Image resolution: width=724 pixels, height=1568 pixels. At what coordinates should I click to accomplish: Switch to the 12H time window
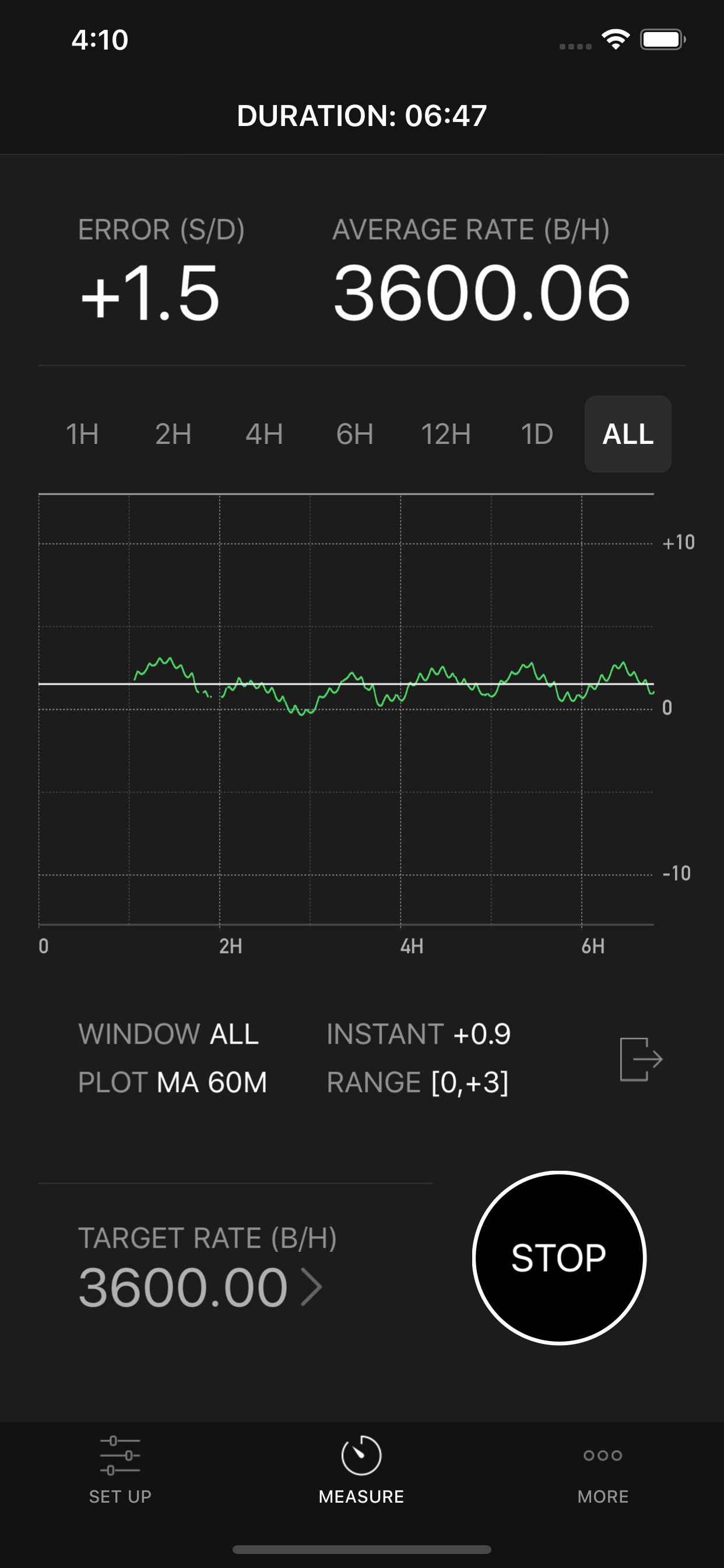click(447, 434)
